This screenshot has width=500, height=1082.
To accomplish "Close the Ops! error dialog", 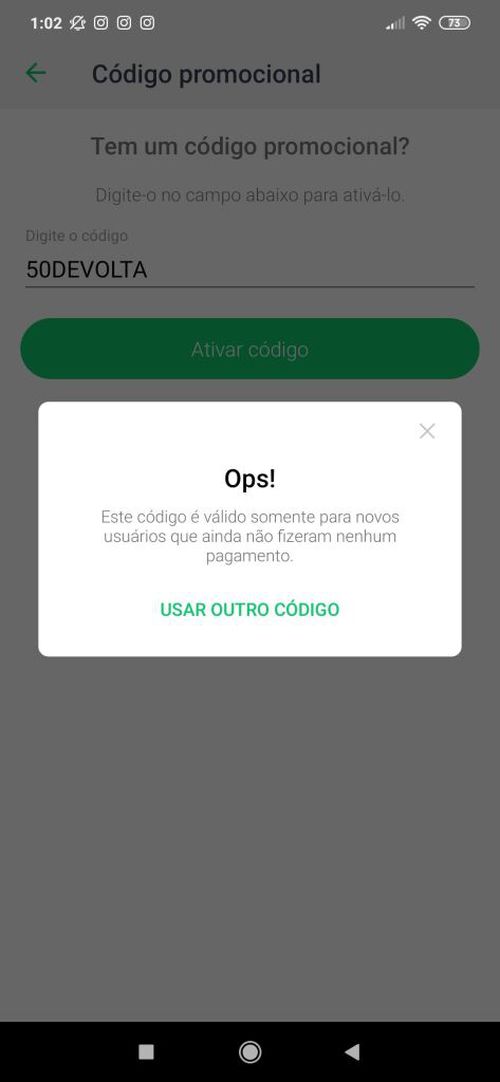I will click(427, 431).
